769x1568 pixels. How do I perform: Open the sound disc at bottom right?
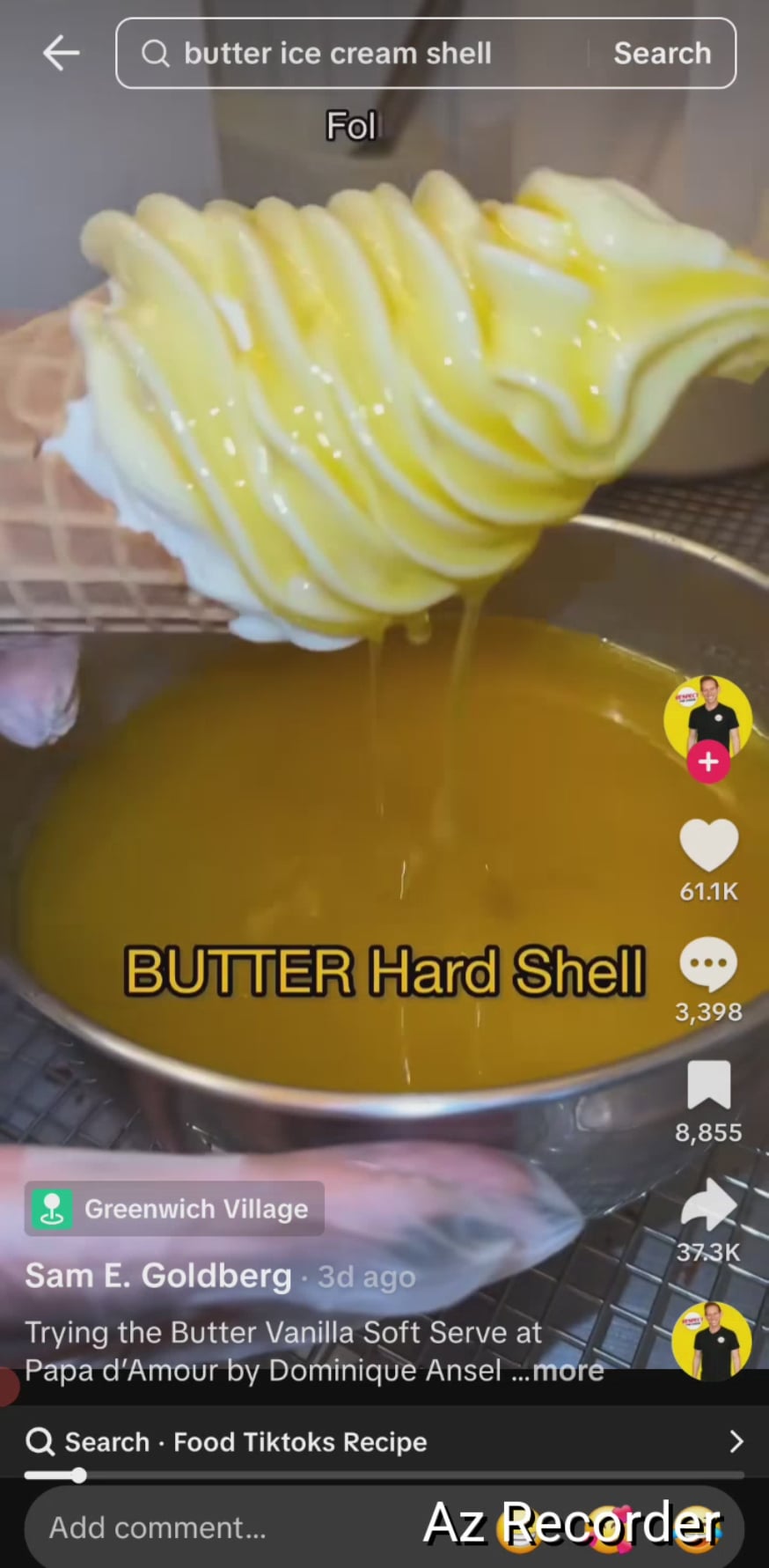(x=711, y=1341)
